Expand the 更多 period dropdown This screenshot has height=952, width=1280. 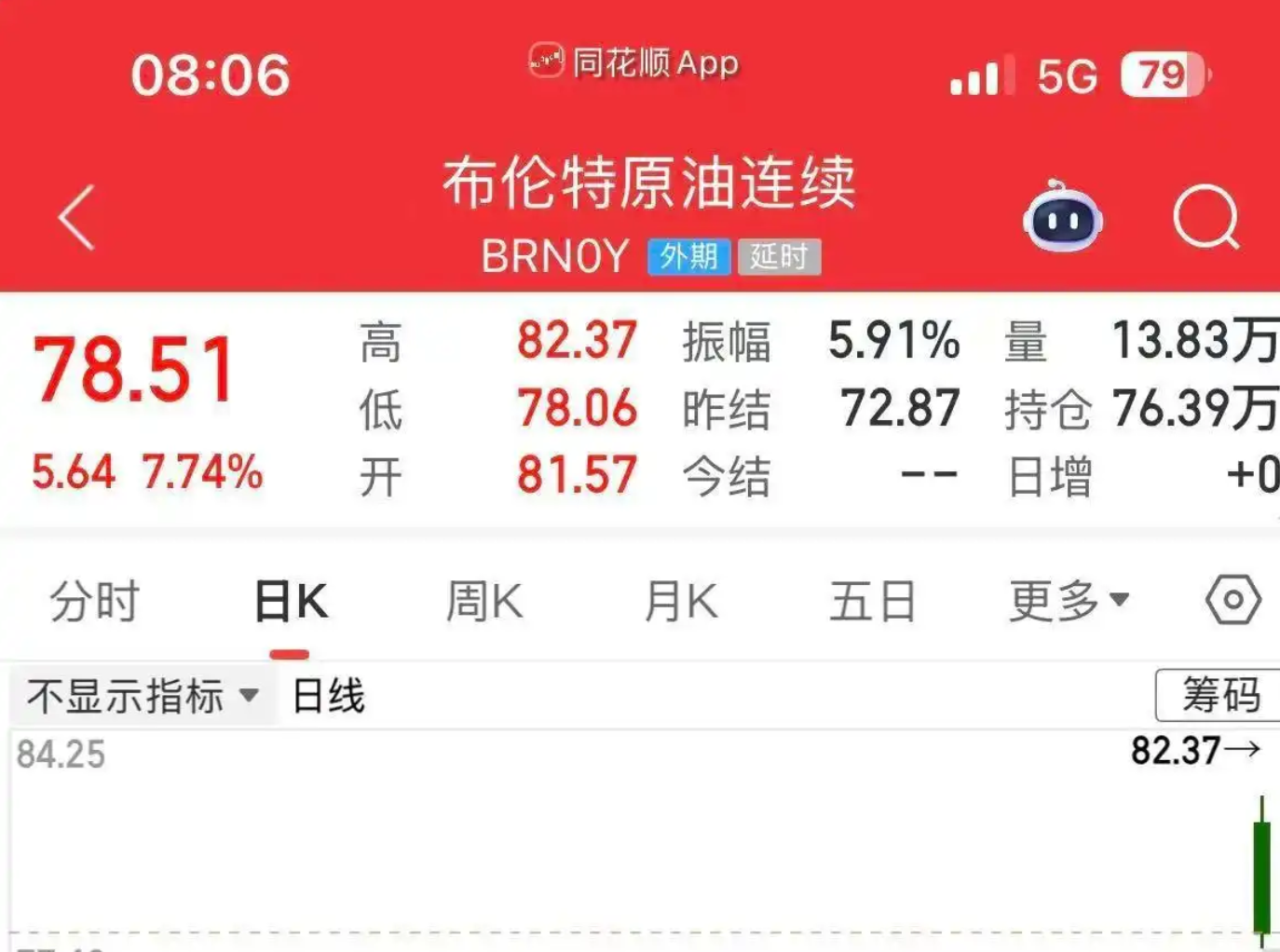pos(1069,601)
